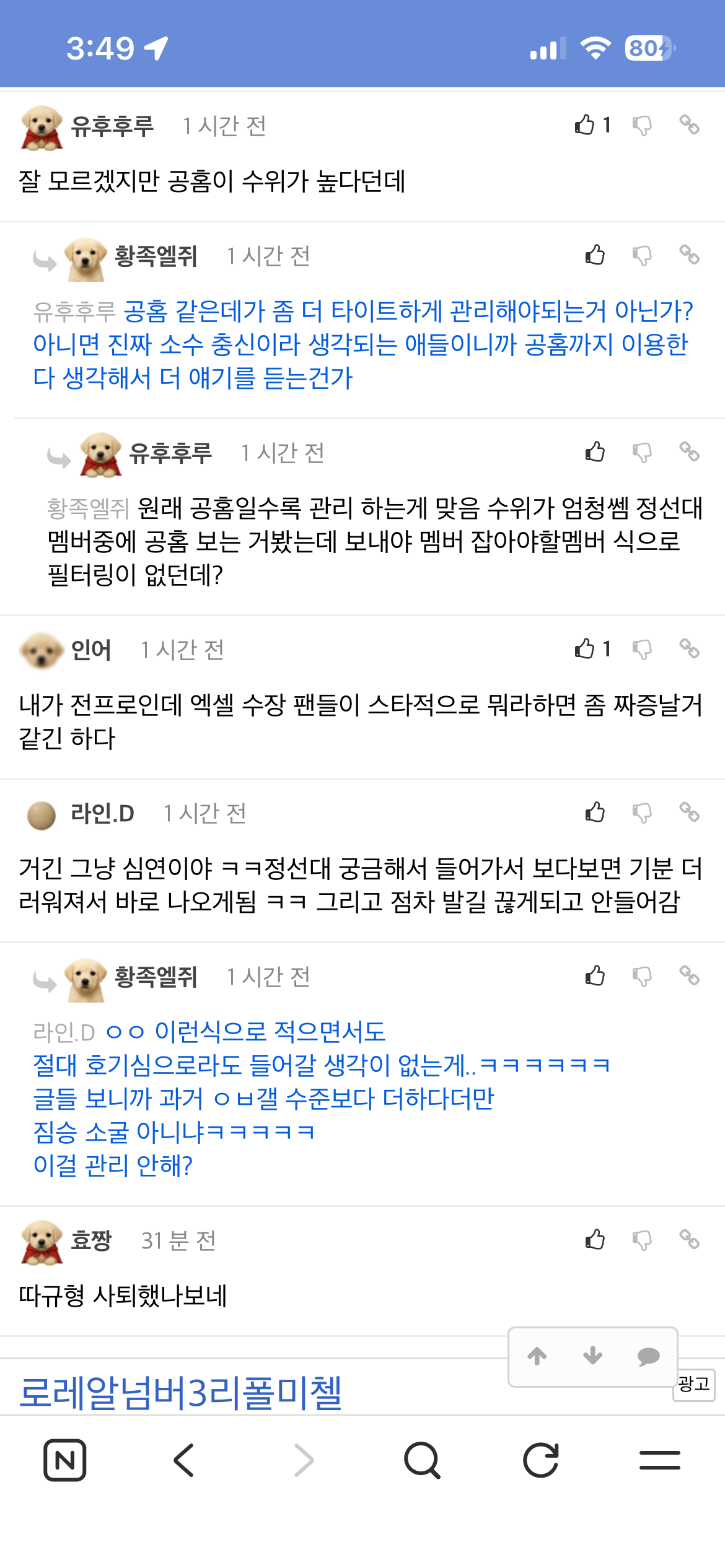Tap the 광고 ad label
Viewport: 725px width, 1568px height.
click(694, 1384)
